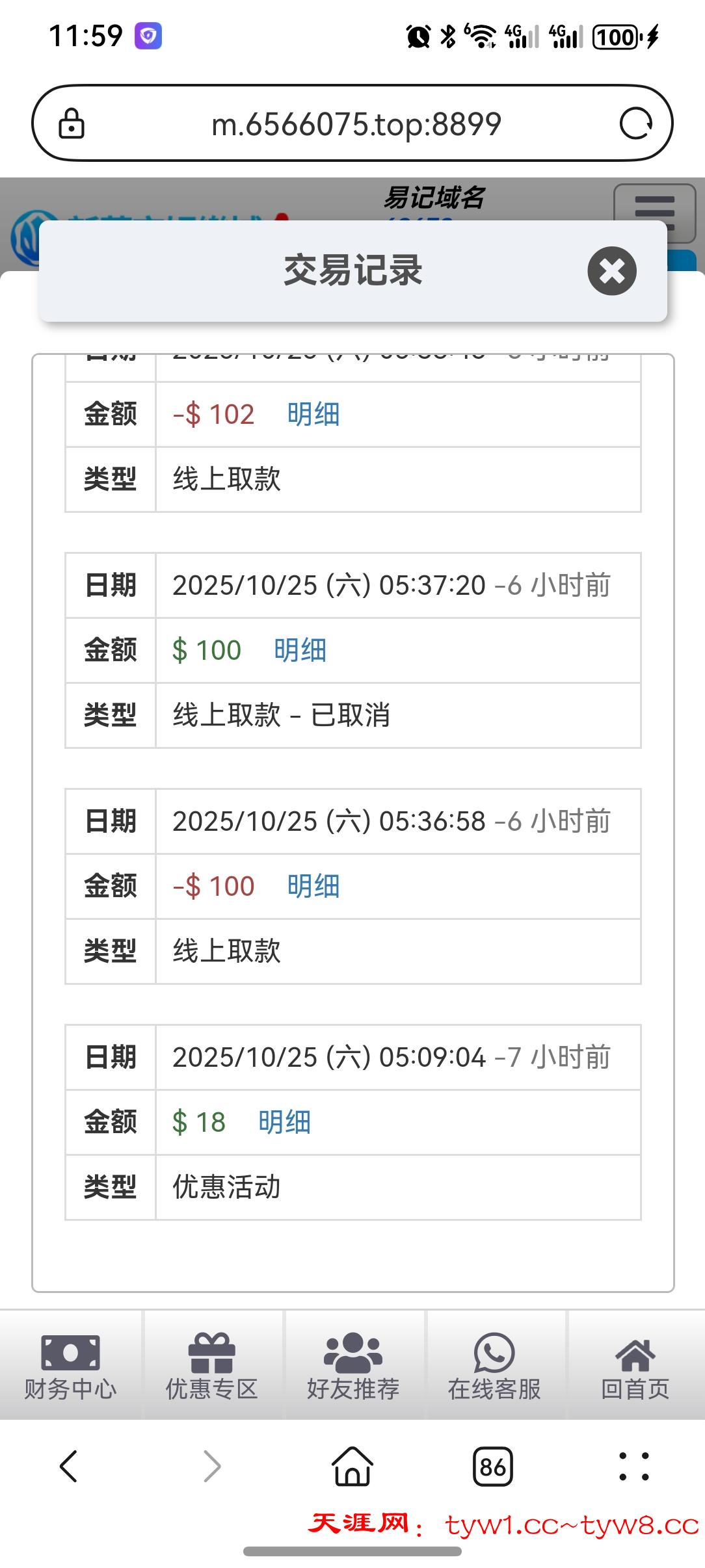705x1568 pixels.
Task: Contact 在线客服 support
Action: [x=494, y=1365]
